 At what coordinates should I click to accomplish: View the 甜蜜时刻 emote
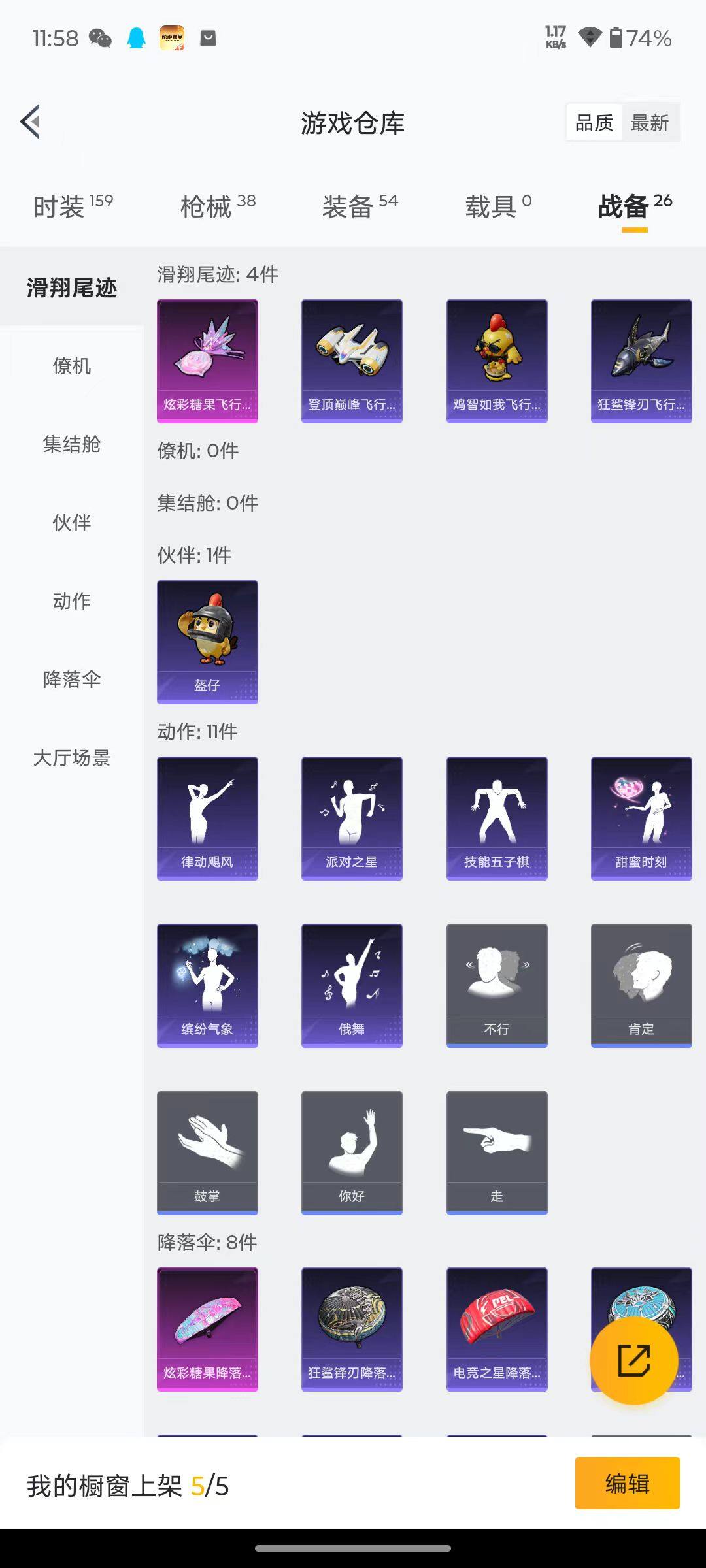pyautogui.click(x=641, y=818)
